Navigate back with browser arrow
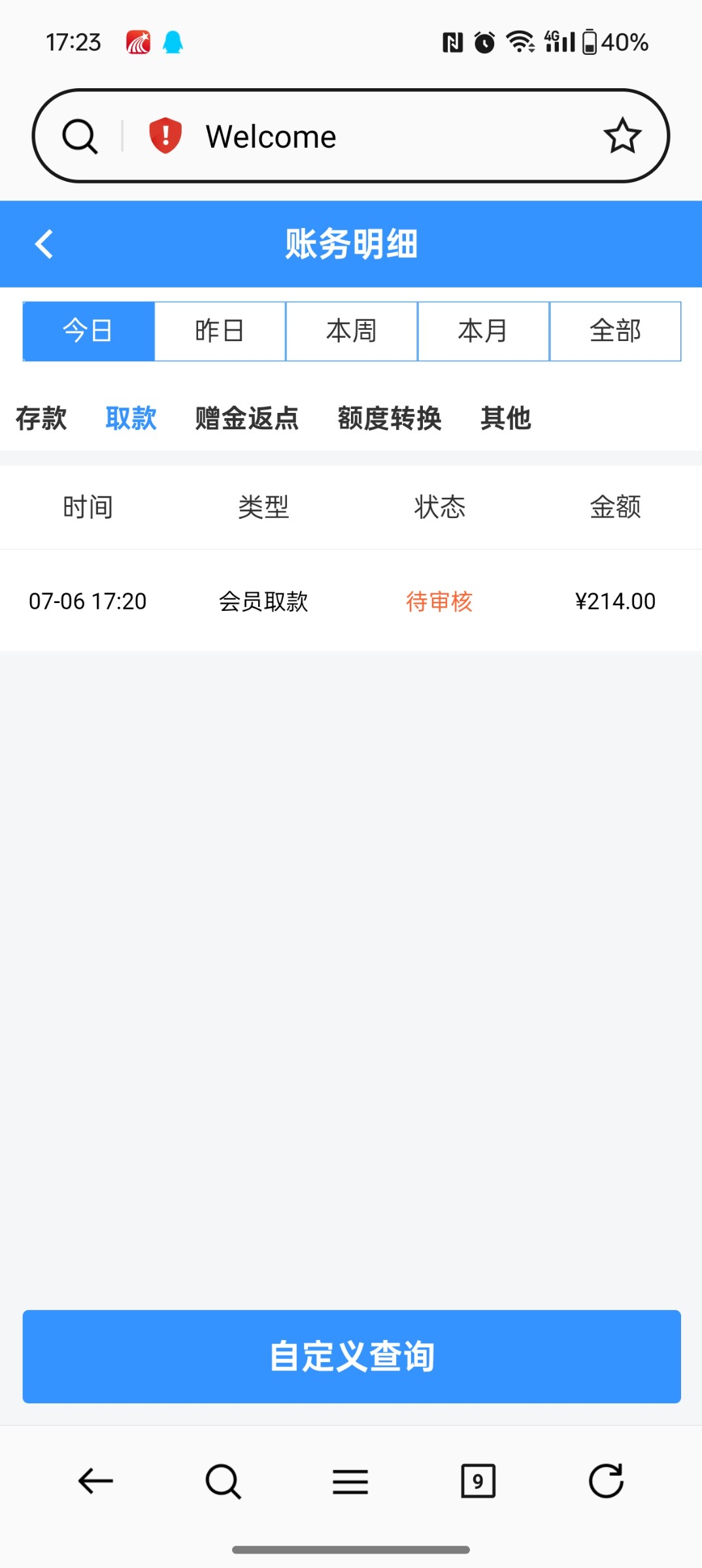702x1568 pixels. [x=95, y=1481]
